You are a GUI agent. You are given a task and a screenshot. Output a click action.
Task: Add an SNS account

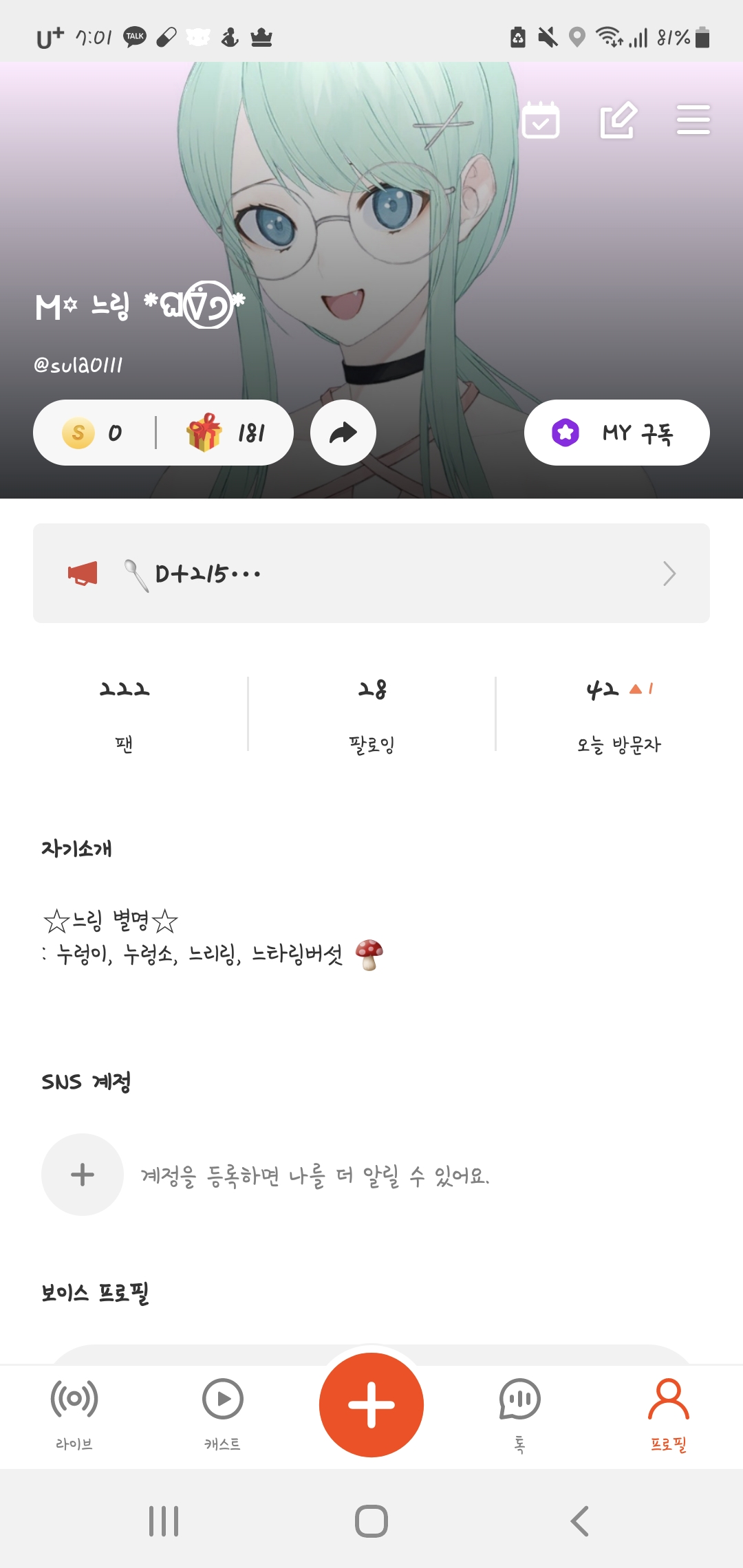tap(83, 1175)
